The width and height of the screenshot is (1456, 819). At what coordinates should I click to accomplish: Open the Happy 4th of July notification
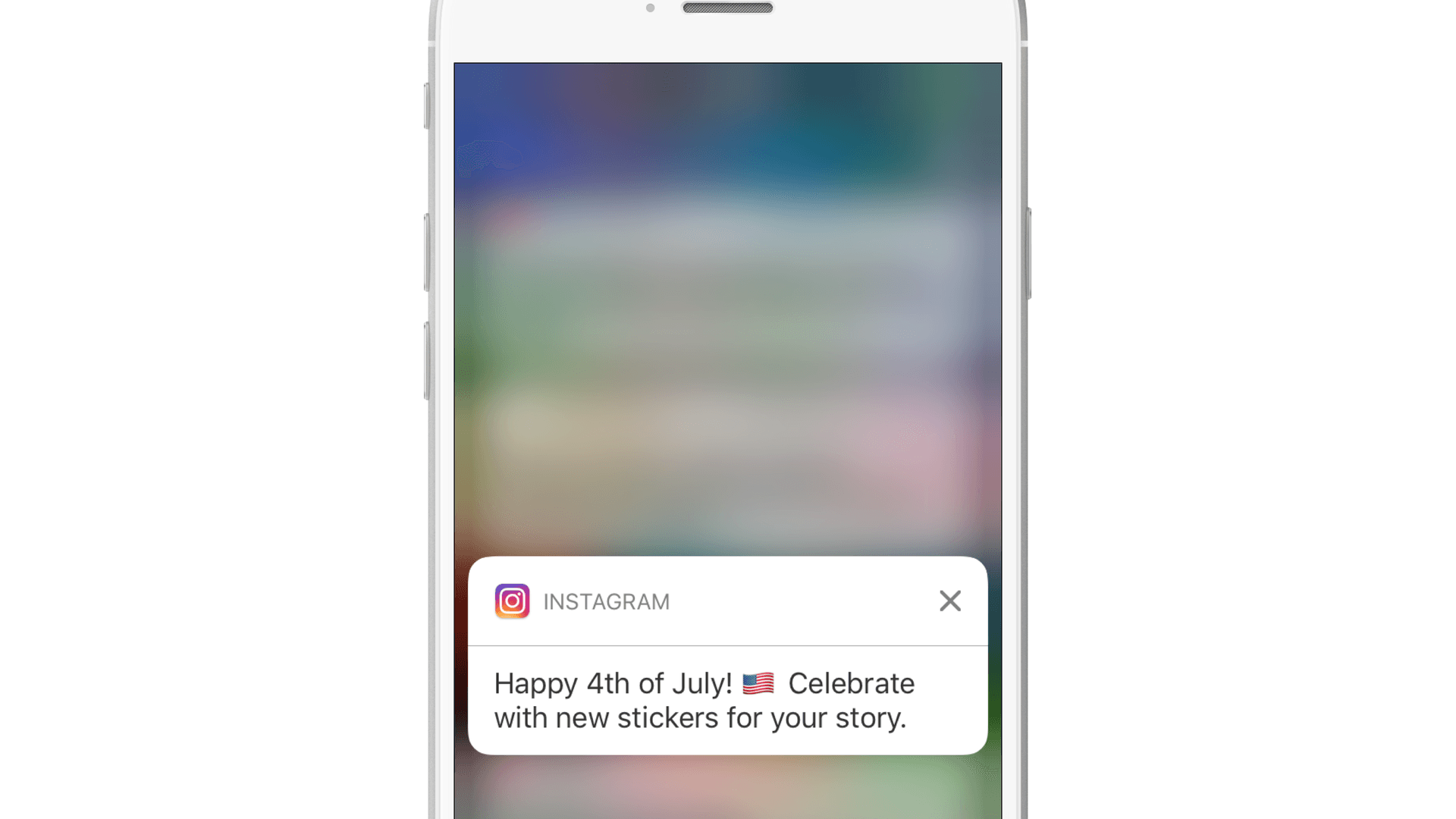(x=704, y=700)
